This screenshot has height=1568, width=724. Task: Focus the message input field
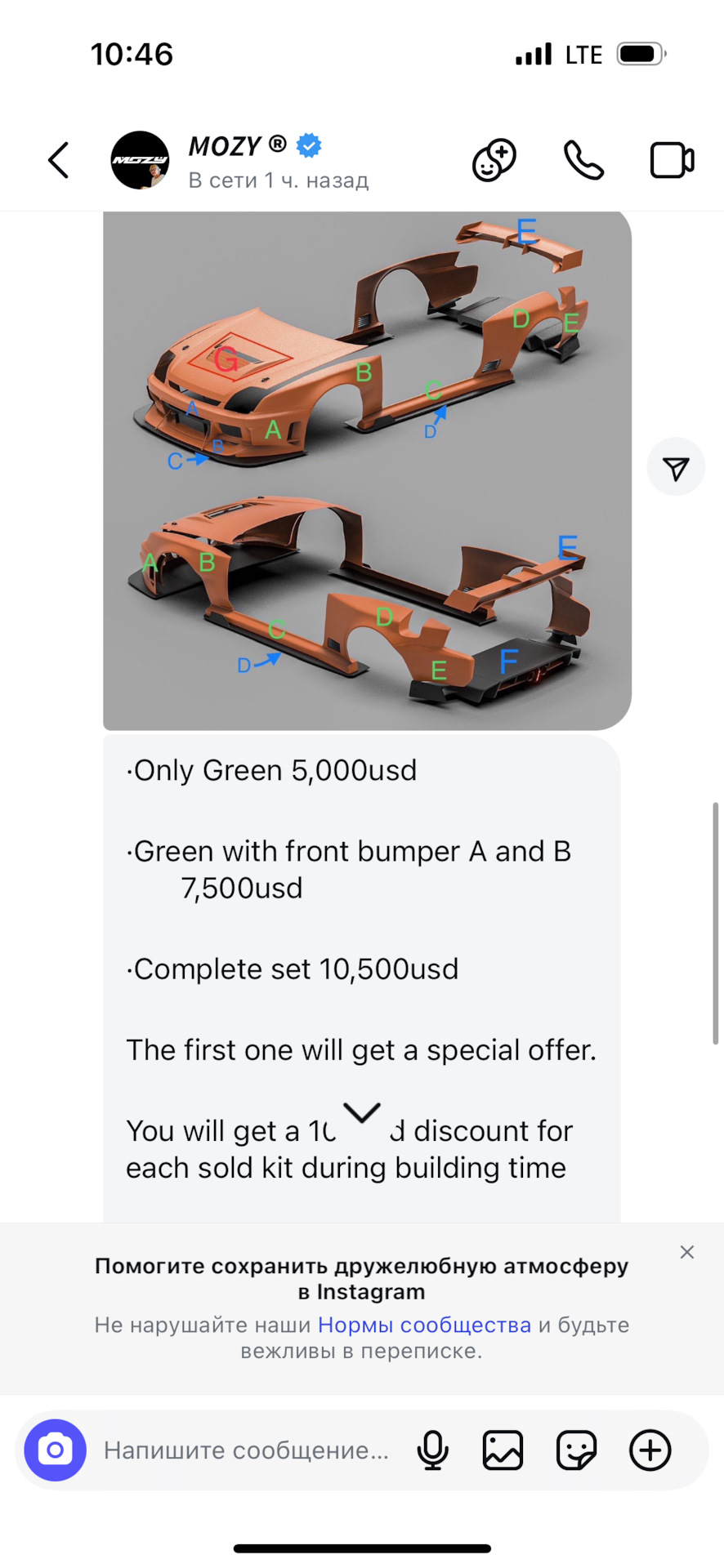(245, 1450)
